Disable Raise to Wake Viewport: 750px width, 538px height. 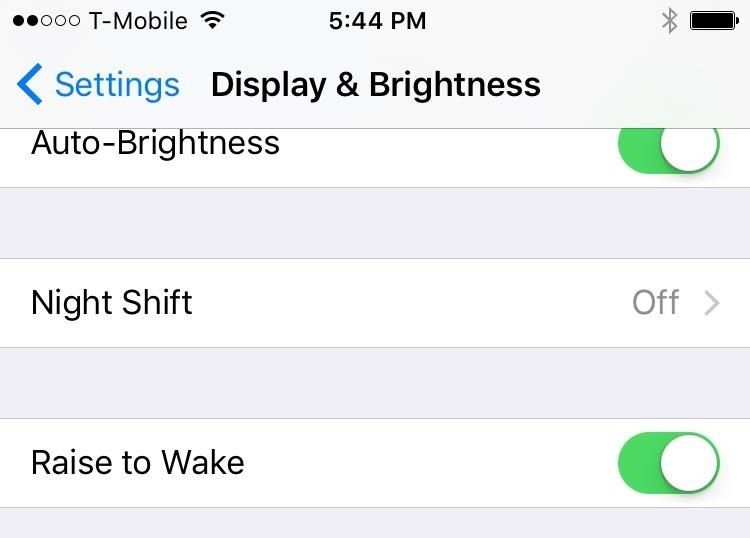pos(669,463)
